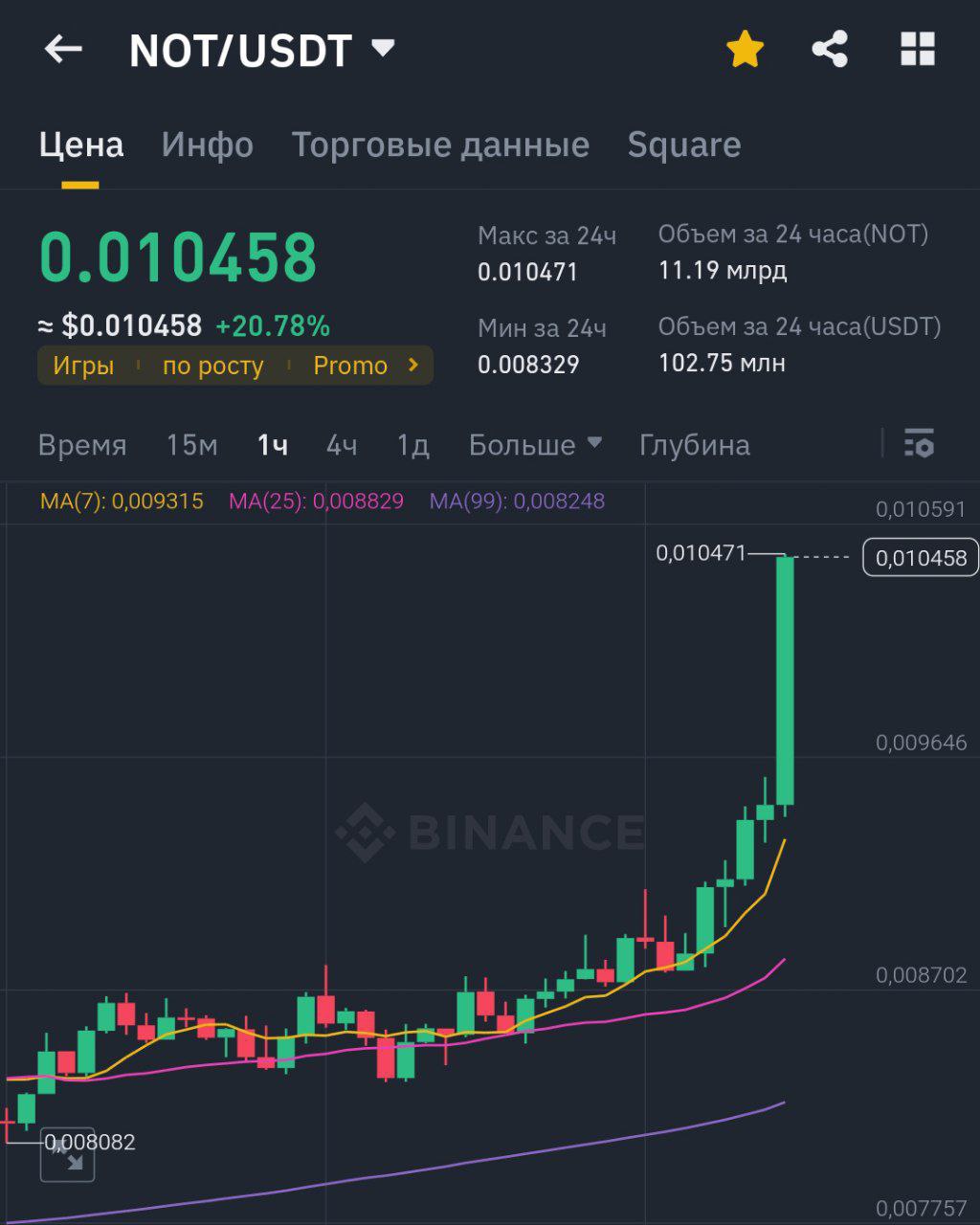The image size is (980, 1225).
Task: Switch chart interval to 15м
Action: pos(191,445)
